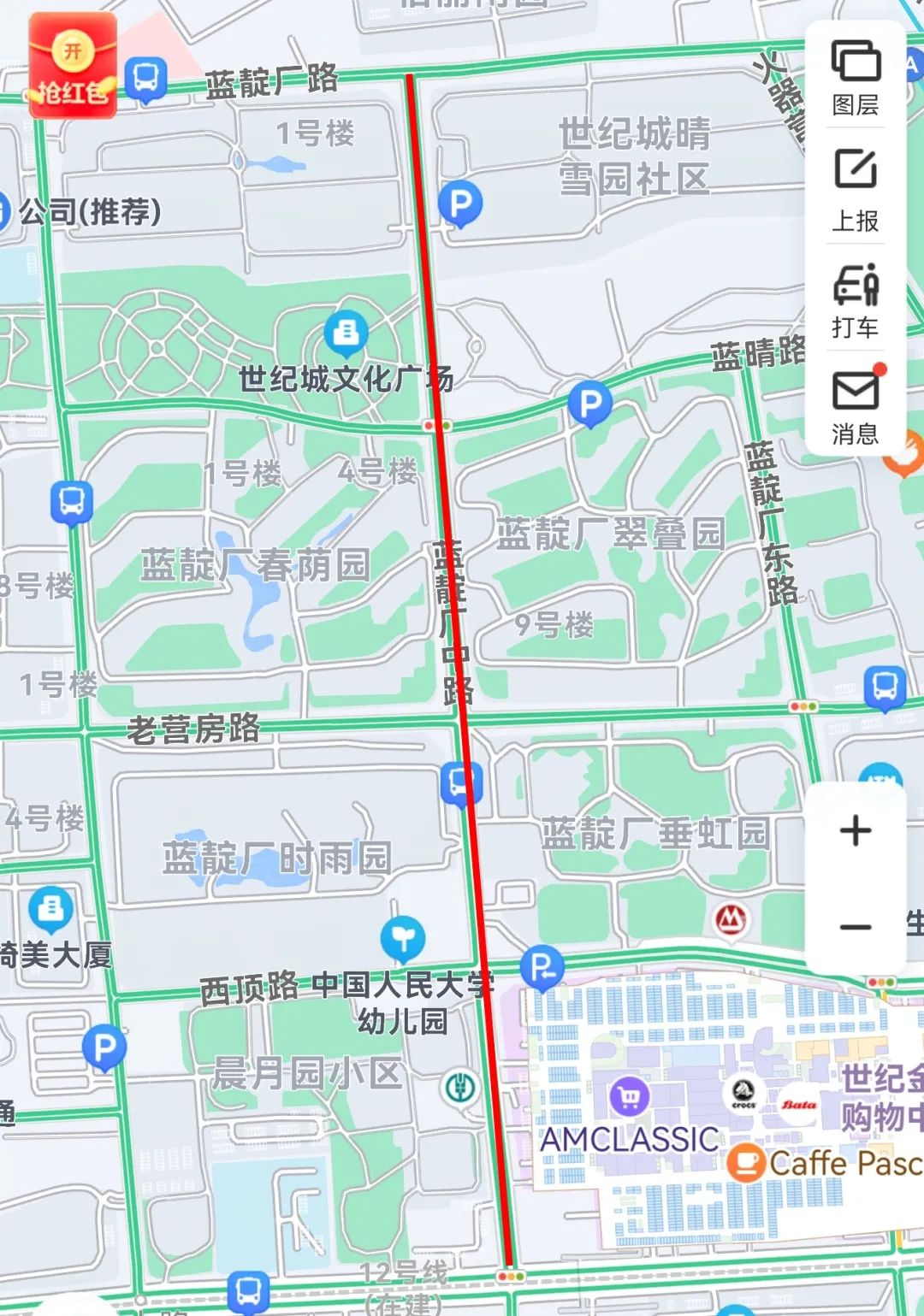Open the 抢红包 red packet promotion
Image resolution: width=924 pixels, height=1316 pixels.
[x=73, y=67]
